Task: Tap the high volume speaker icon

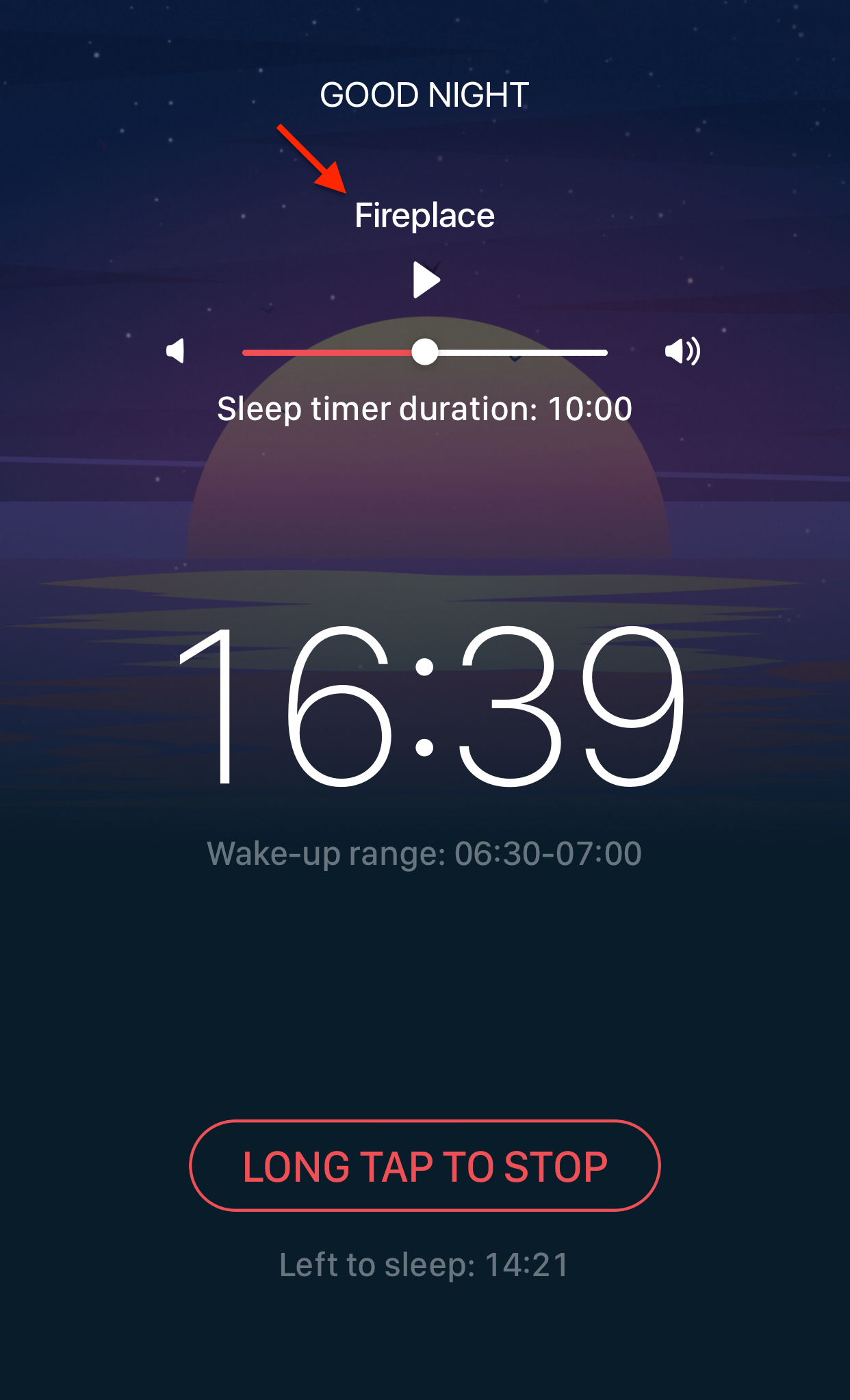Action: tap(682, 351)
